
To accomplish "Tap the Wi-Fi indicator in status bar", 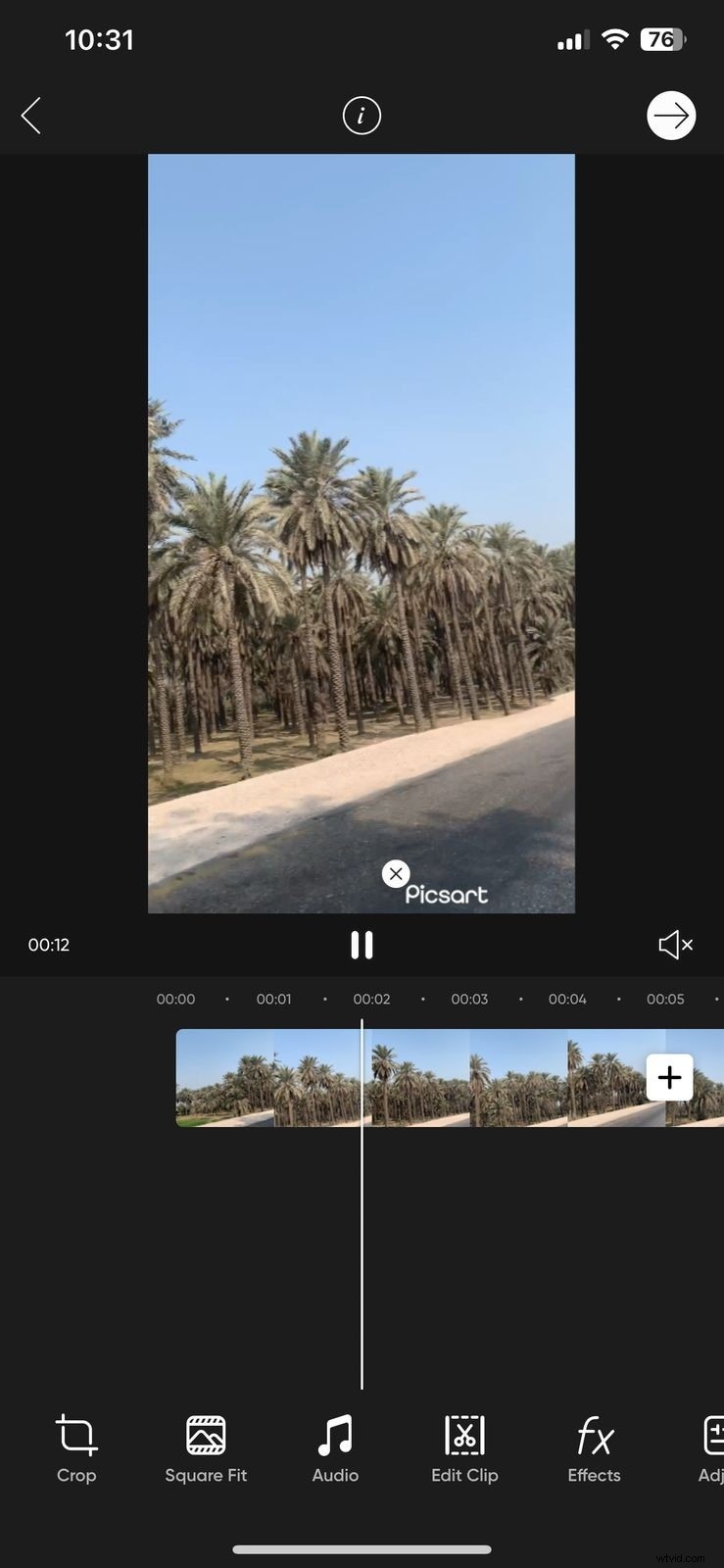I will click(615, 39).
